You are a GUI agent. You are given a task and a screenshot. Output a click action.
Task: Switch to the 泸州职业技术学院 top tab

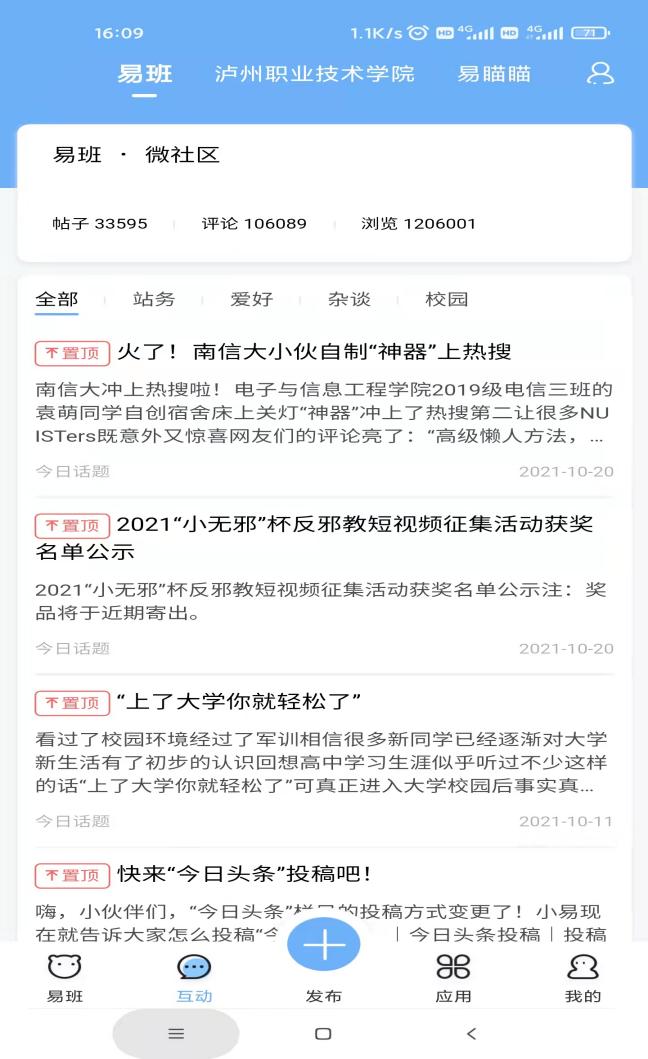coord(314,74)
